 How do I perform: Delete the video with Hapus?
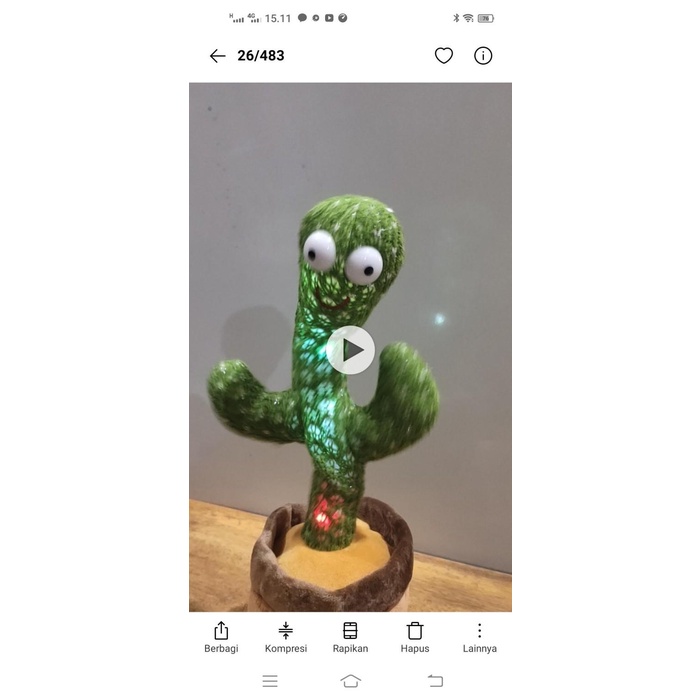click(415, 636)
